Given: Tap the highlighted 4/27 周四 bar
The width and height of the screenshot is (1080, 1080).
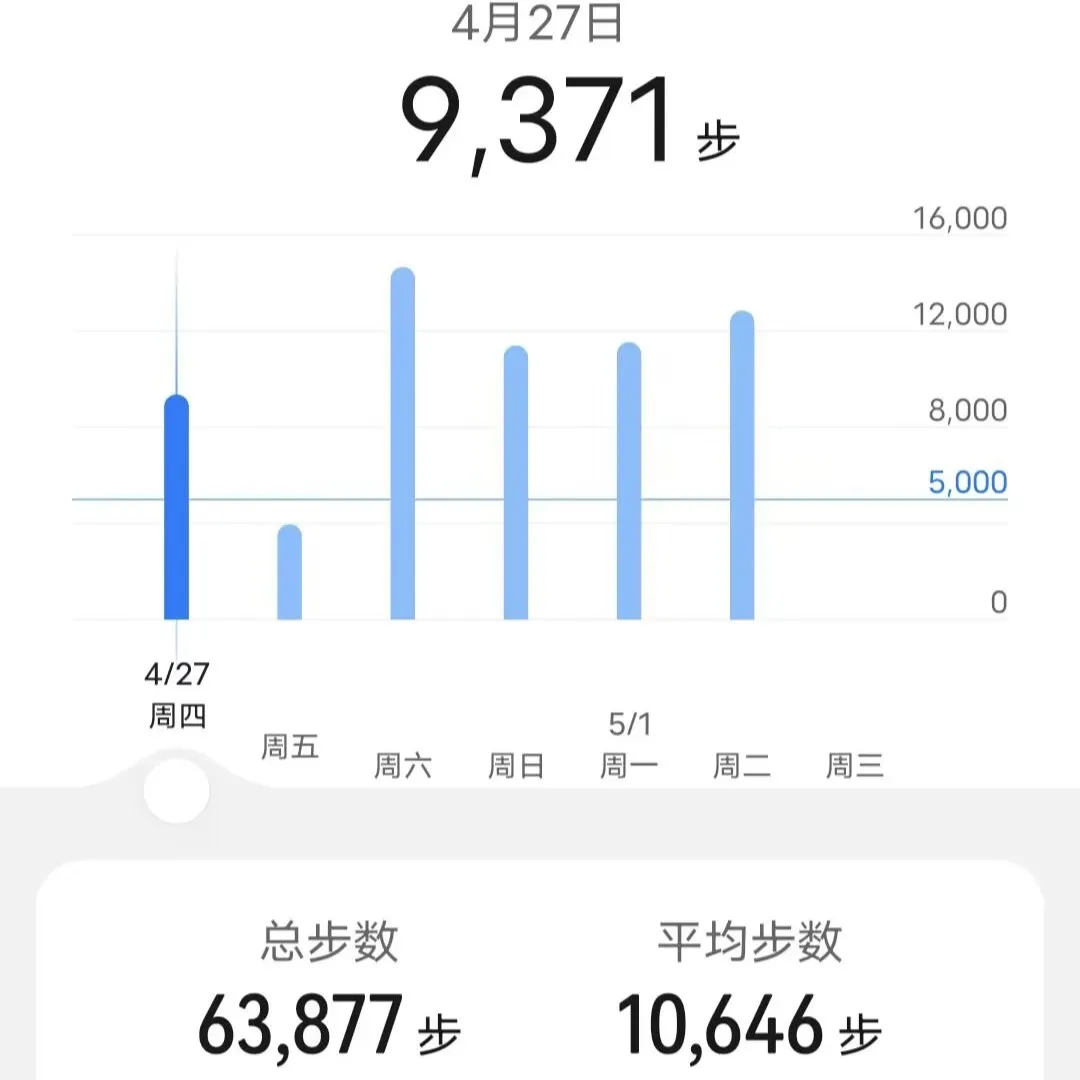Looking at the screenshot, I should click(176, 507).
